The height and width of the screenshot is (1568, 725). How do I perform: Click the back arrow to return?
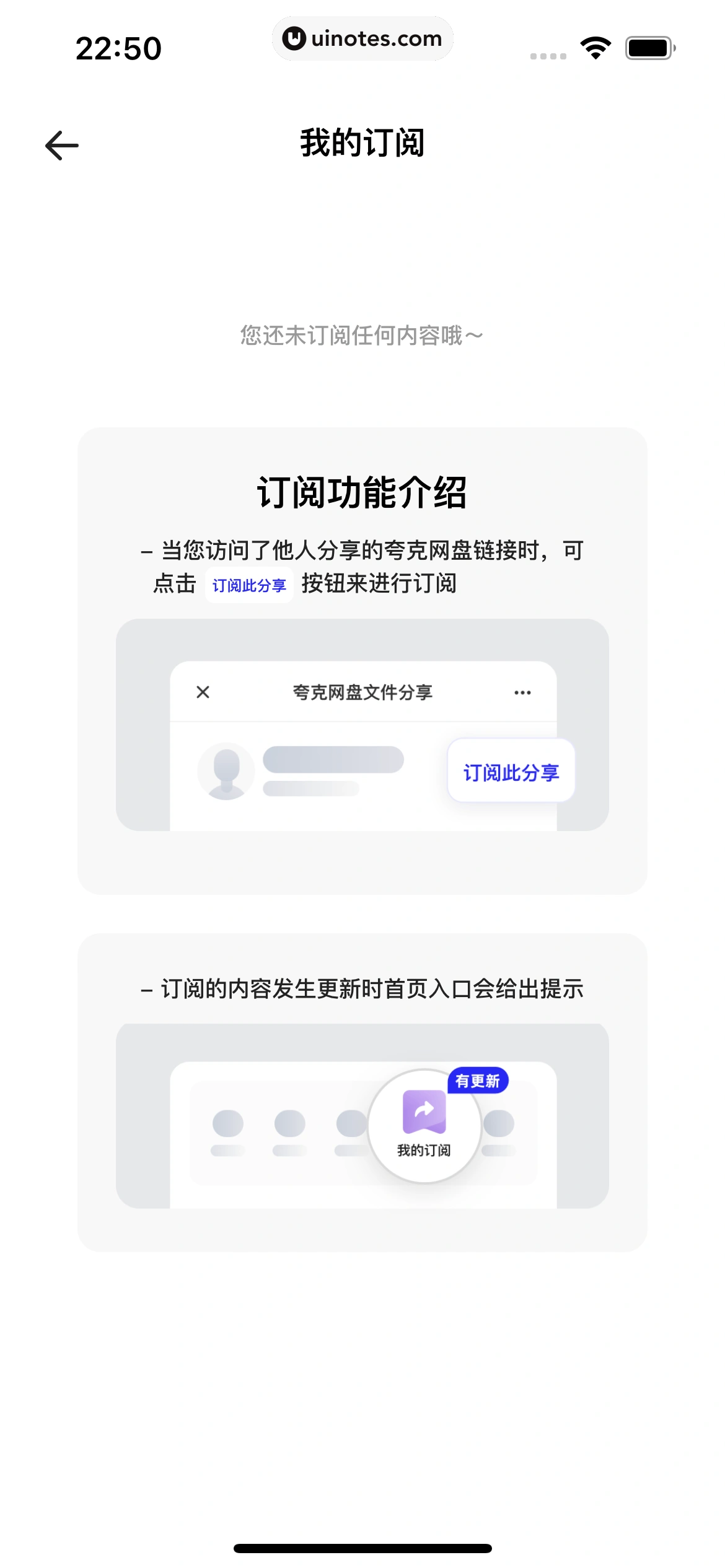coord(61,144)
